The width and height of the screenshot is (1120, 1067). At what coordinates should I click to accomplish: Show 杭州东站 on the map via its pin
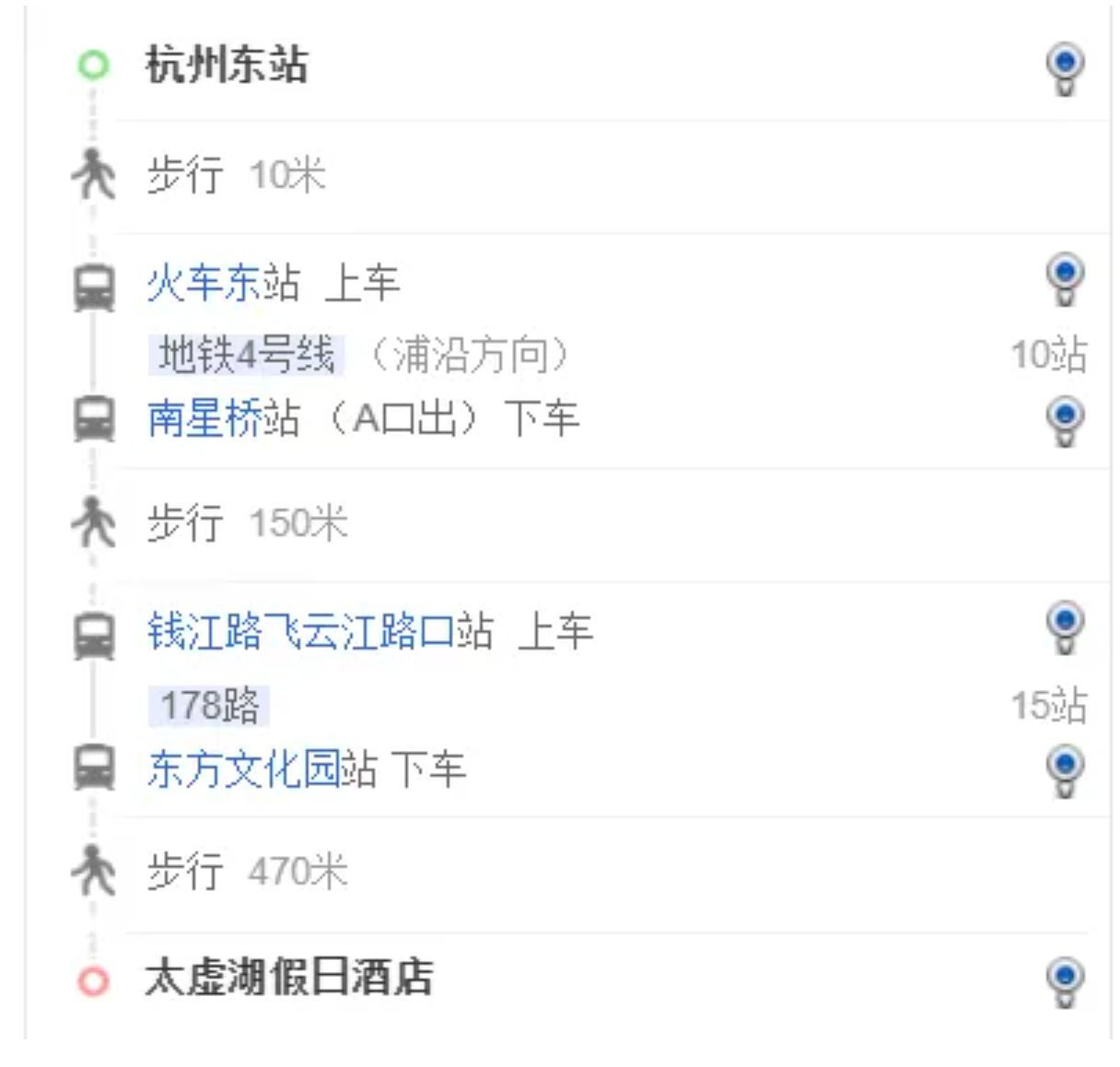click(1065, 67)
